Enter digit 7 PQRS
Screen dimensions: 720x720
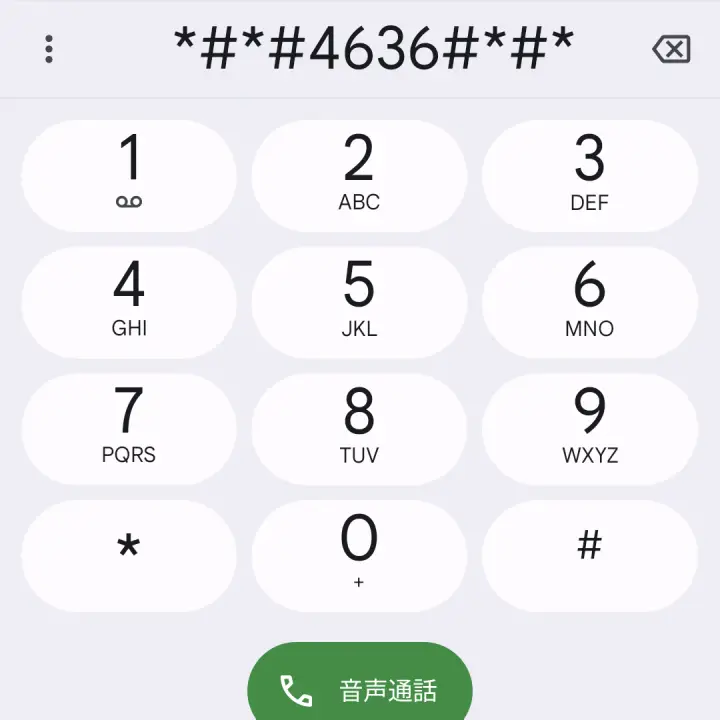pos(129,429)
